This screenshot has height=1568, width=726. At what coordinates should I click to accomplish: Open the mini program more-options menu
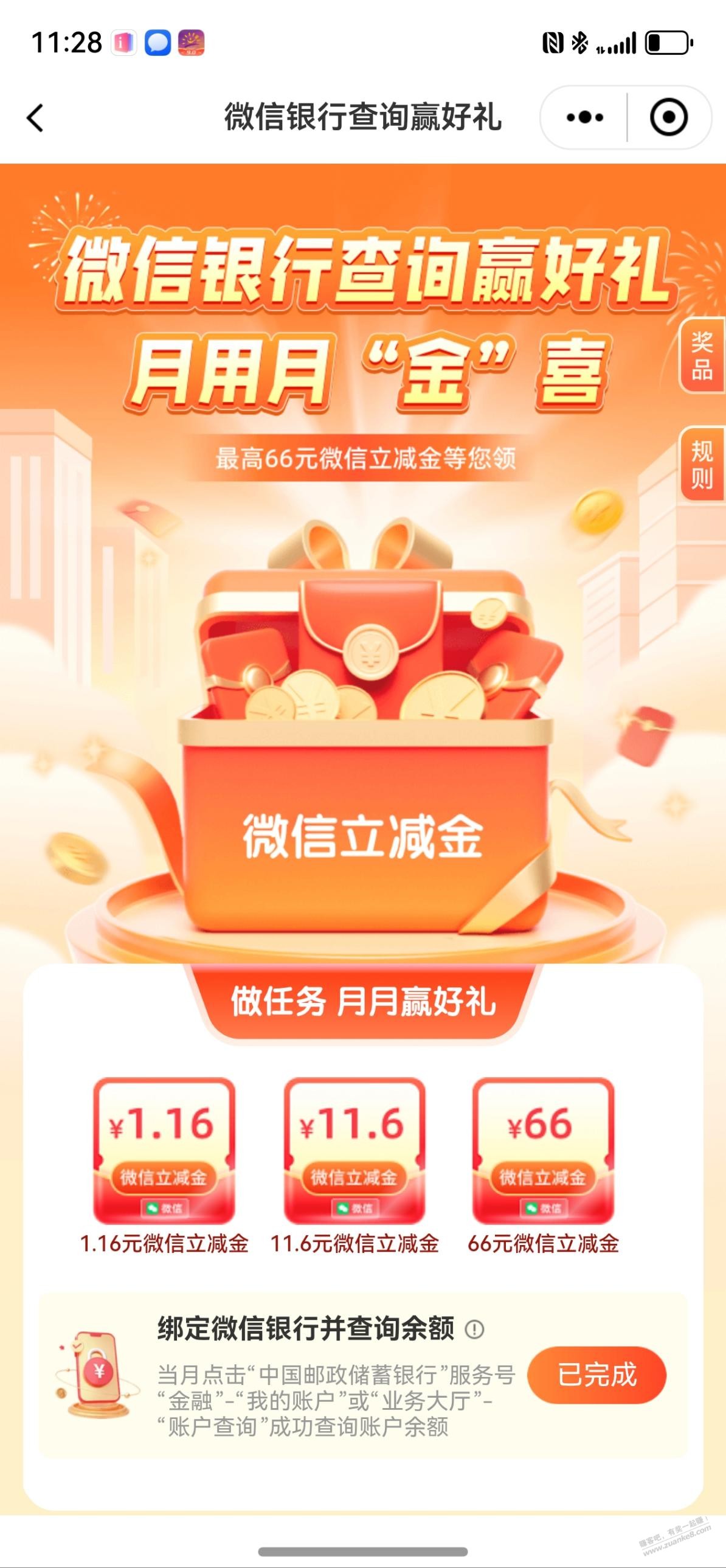584,117
